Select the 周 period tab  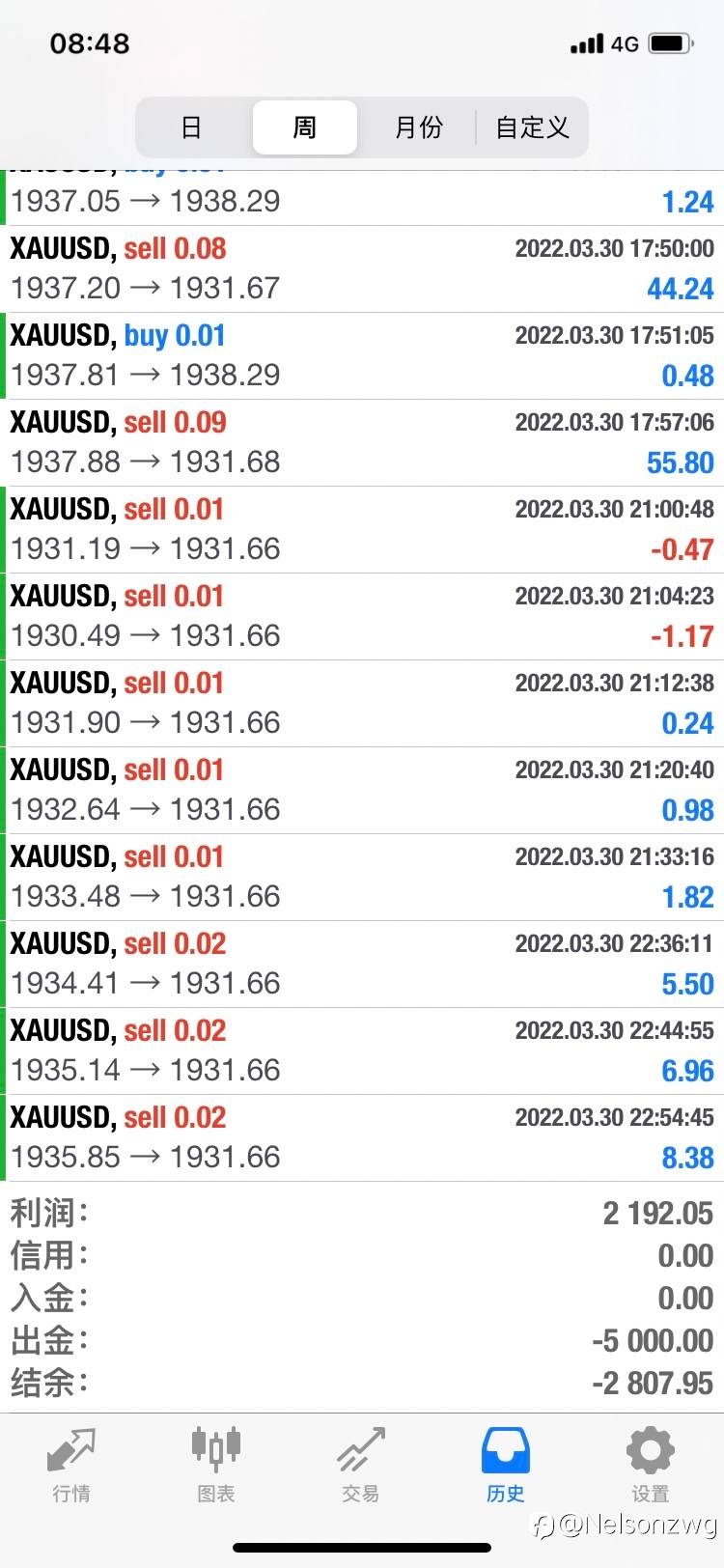304,127
